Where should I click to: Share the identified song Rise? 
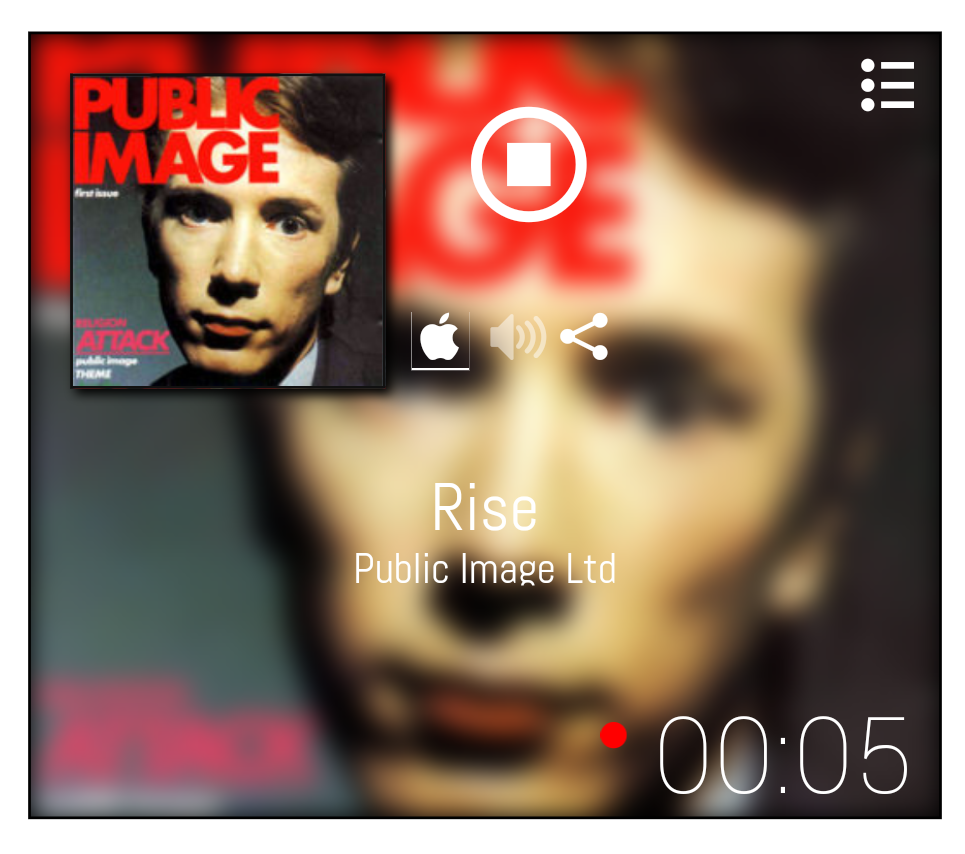(x=585, y=337)
